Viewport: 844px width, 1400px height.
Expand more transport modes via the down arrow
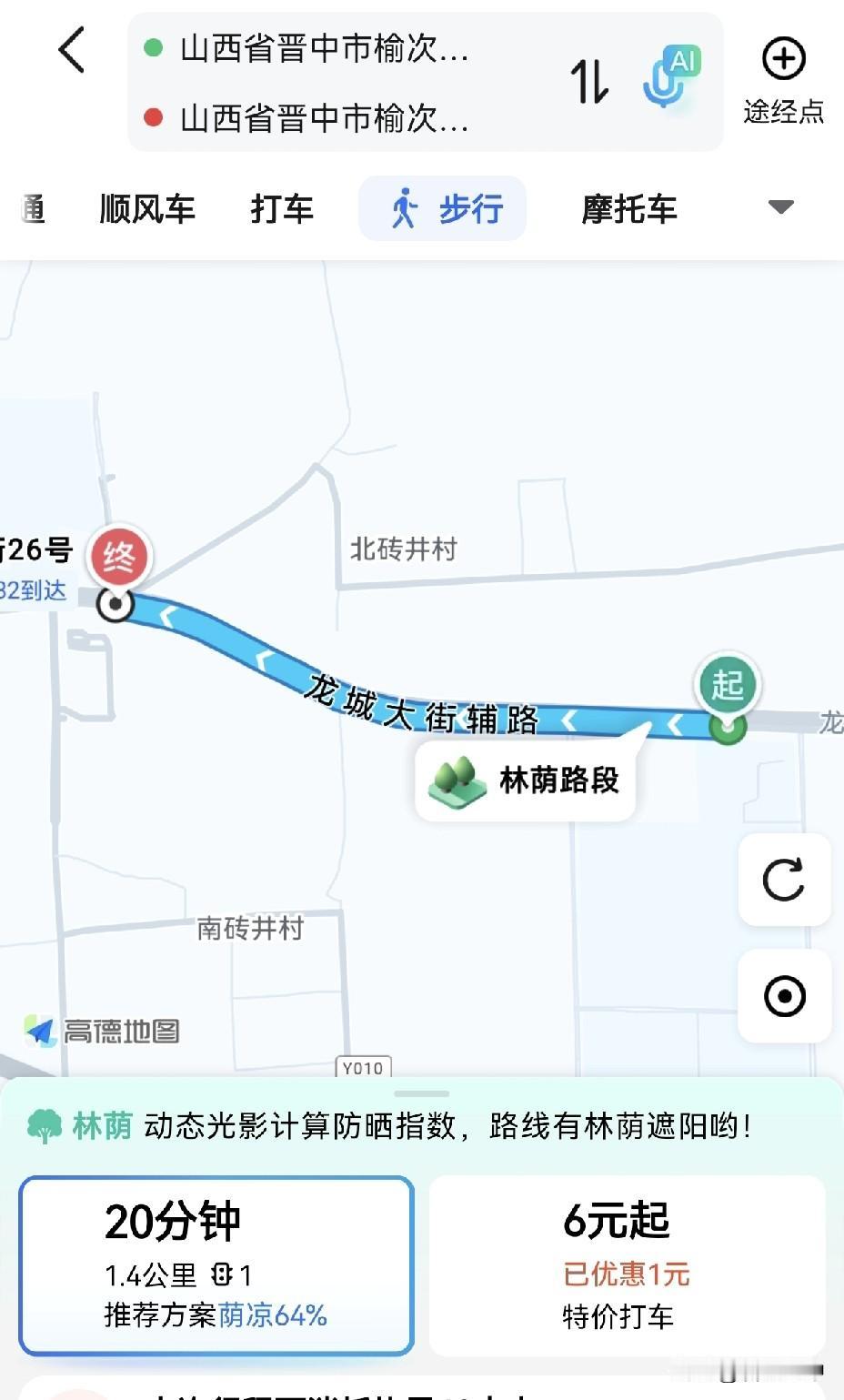click(779, 207)
